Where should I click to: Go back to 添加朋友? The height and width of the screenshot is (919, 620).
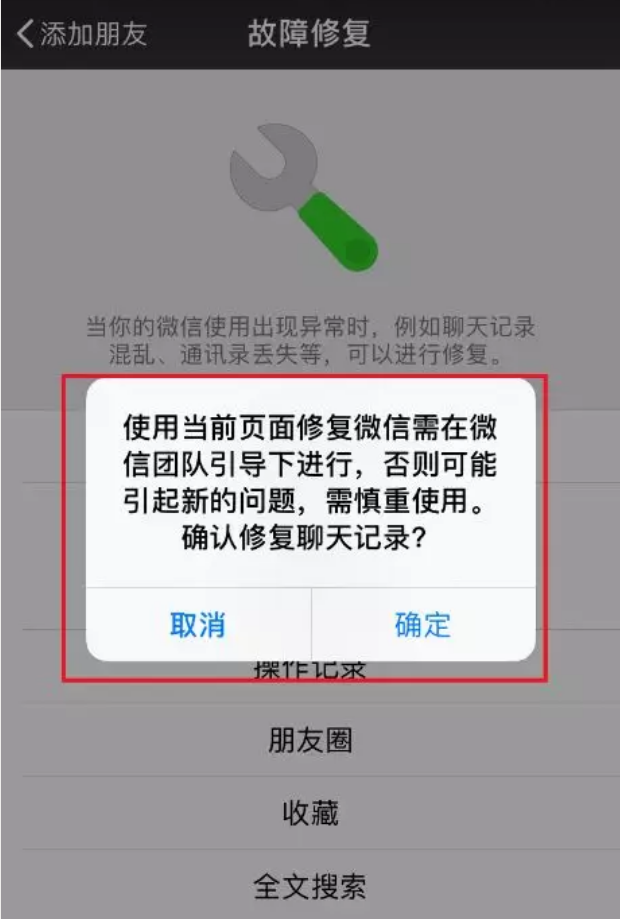click(x=82, y=34)
